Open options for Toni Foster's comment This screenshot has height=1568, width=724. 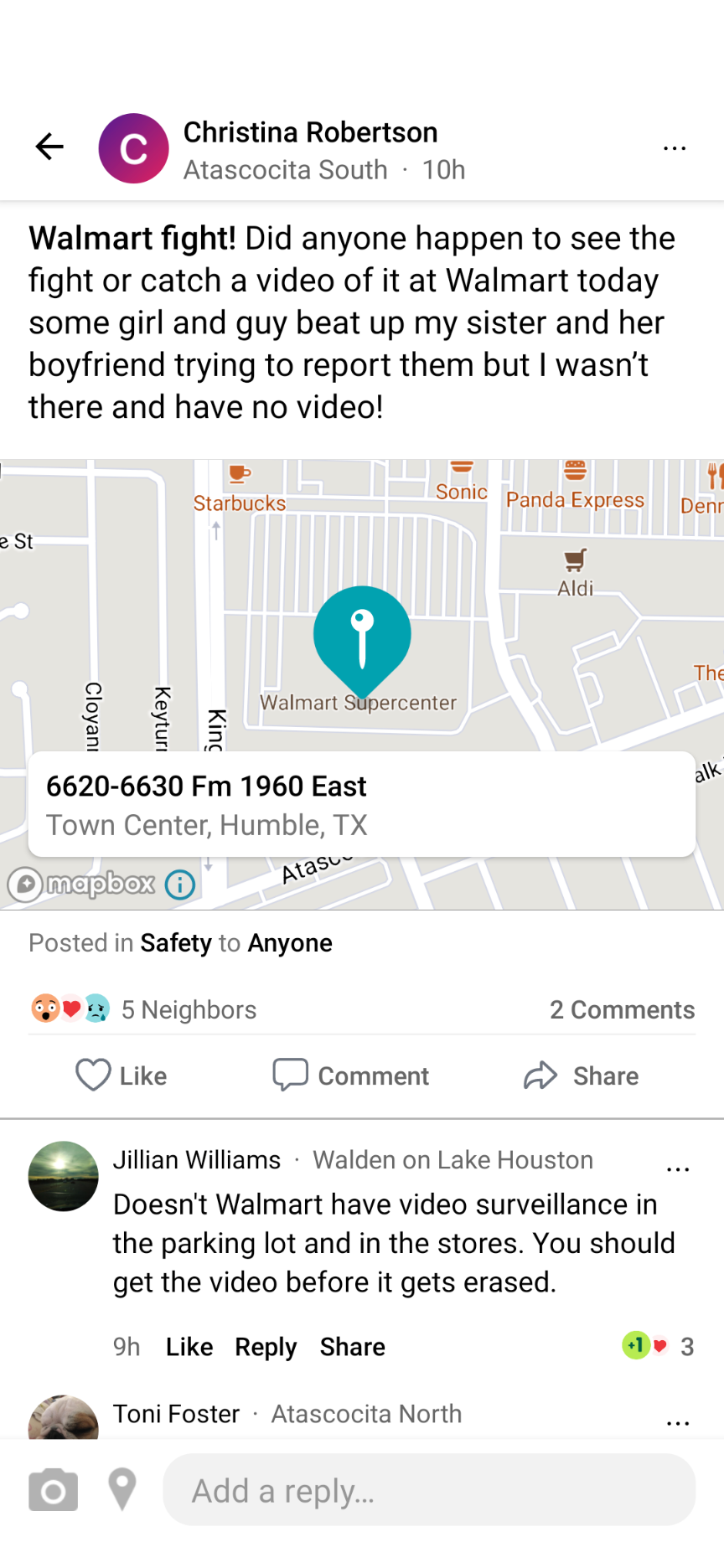pyautogui.click(x=677, y=1422)
